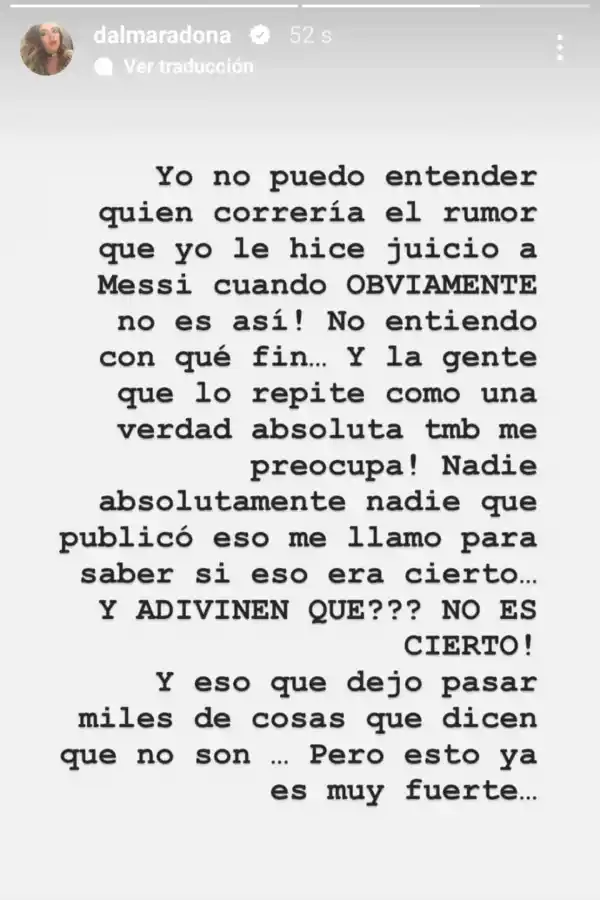This screenshot has width=600, height=900.
Task: Open the dalmaradona username profile
Action: [x=162, y=35]
